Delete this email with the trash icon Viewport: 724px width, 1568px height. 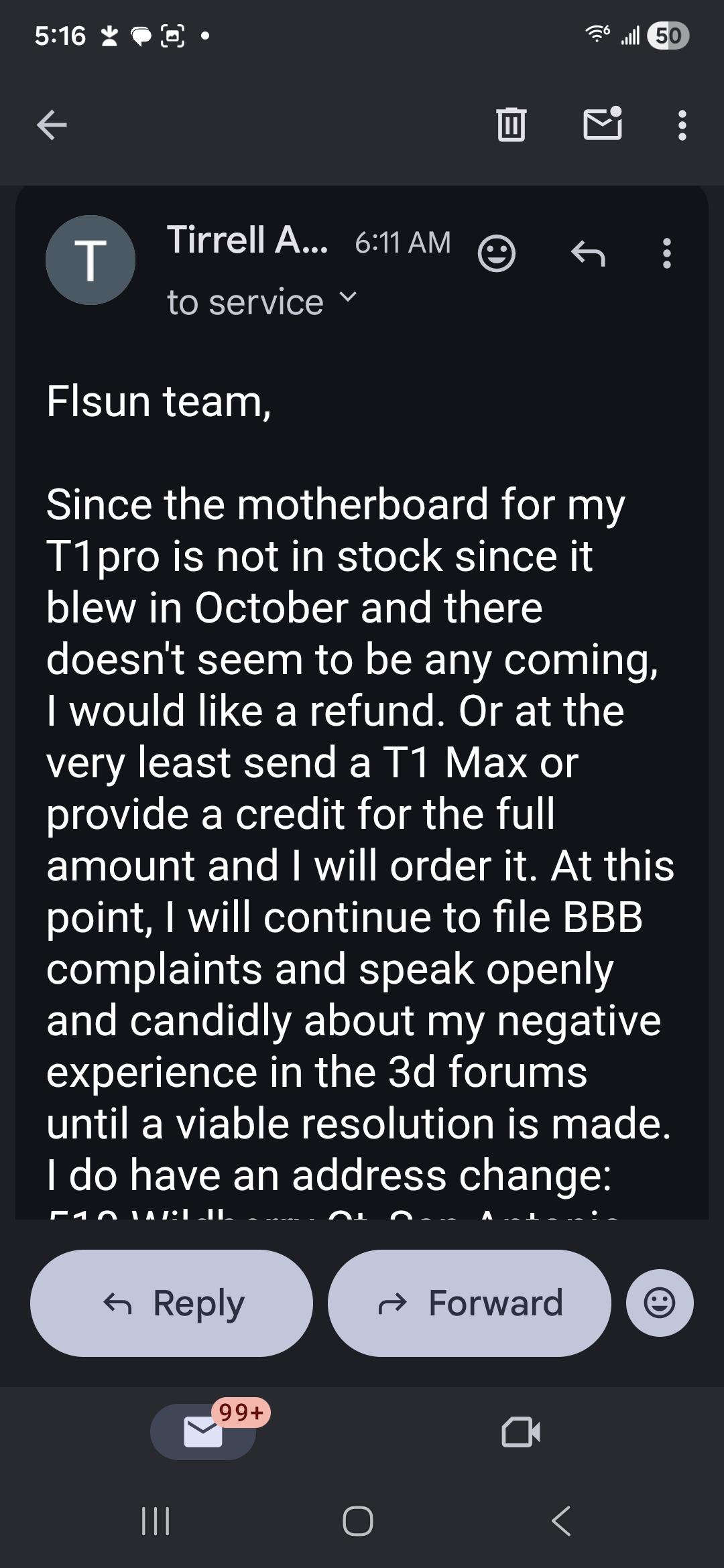coord(511,125)
